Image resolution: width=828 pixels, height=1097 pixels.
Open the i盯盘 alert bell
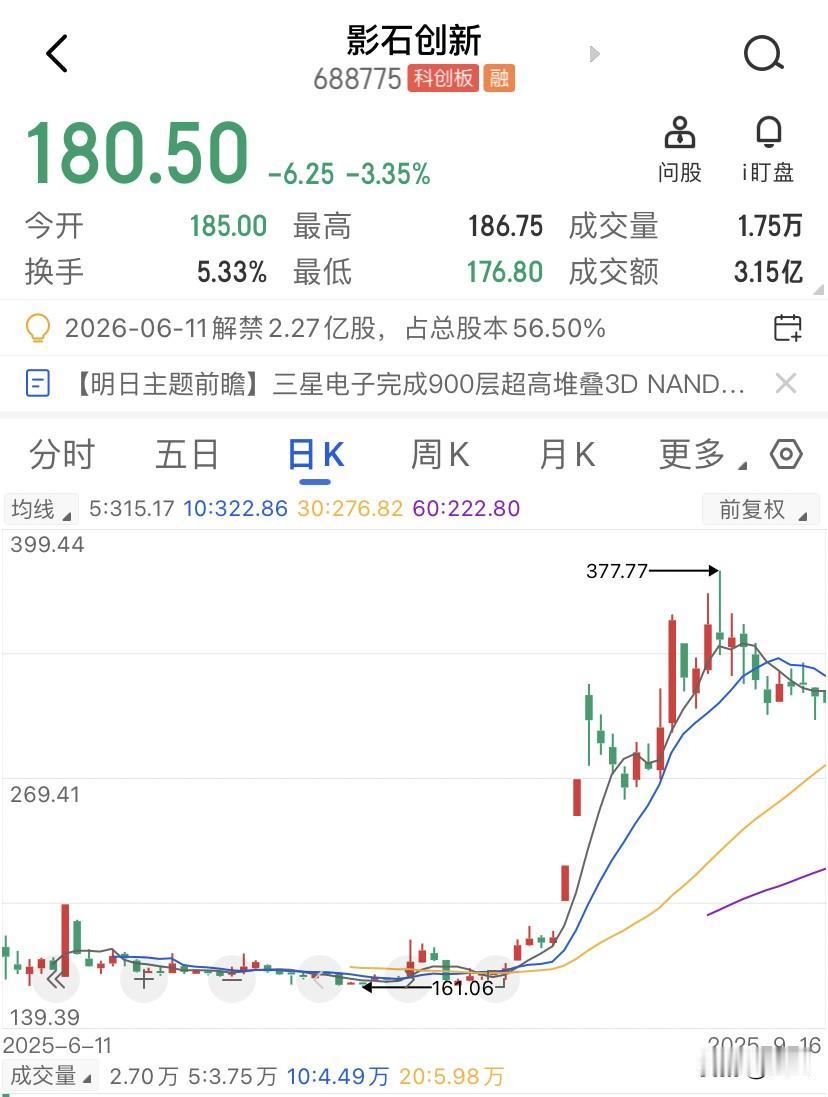pyautogui.click(x=768, y=150)
